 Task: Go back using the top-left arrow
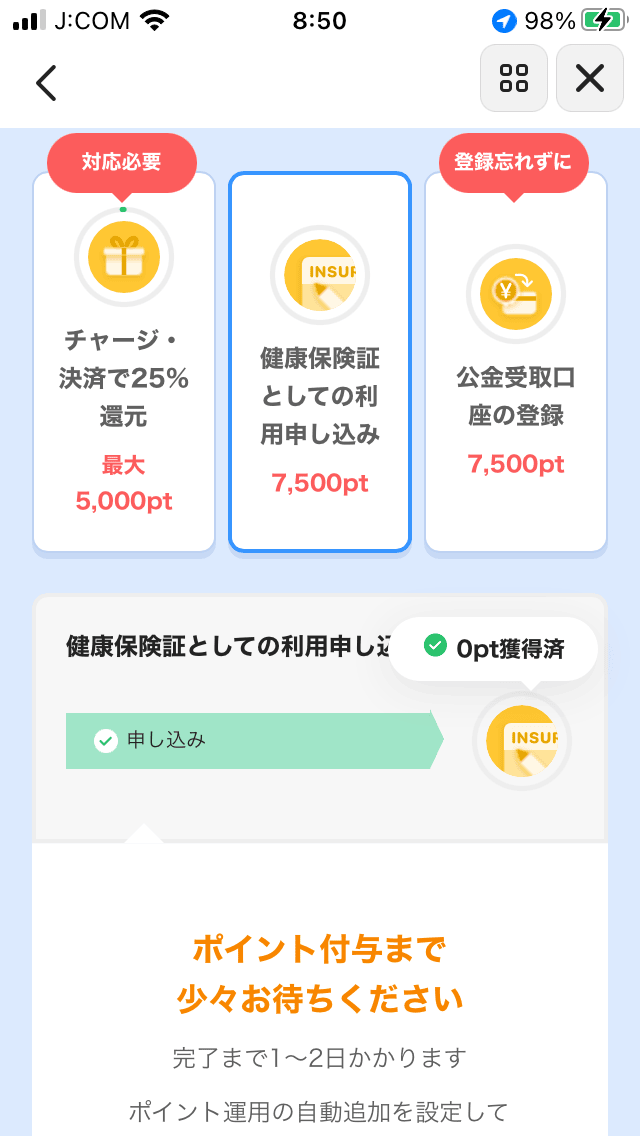coord(46,82)
